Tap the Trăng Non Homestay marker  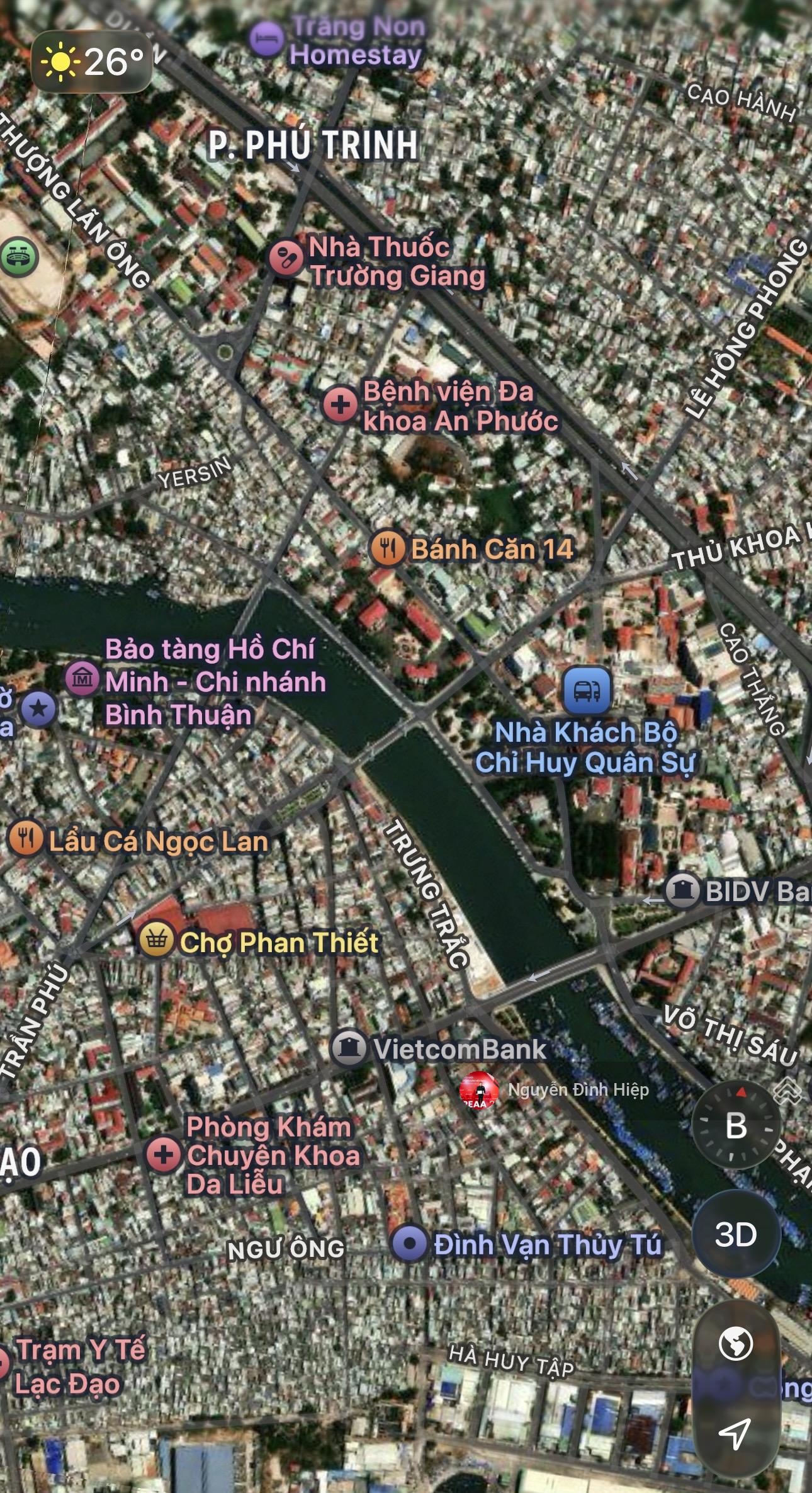(x=266, y=39)
